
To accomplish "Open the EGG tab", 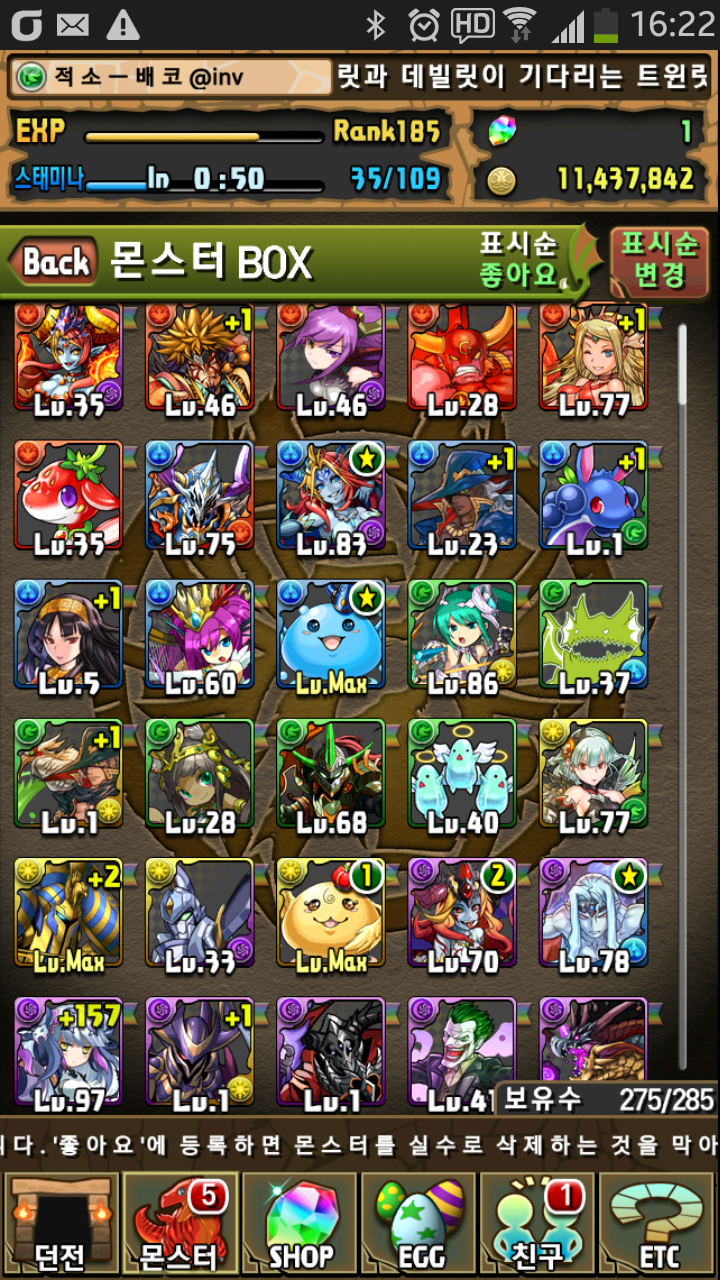I will [420, 1225].
